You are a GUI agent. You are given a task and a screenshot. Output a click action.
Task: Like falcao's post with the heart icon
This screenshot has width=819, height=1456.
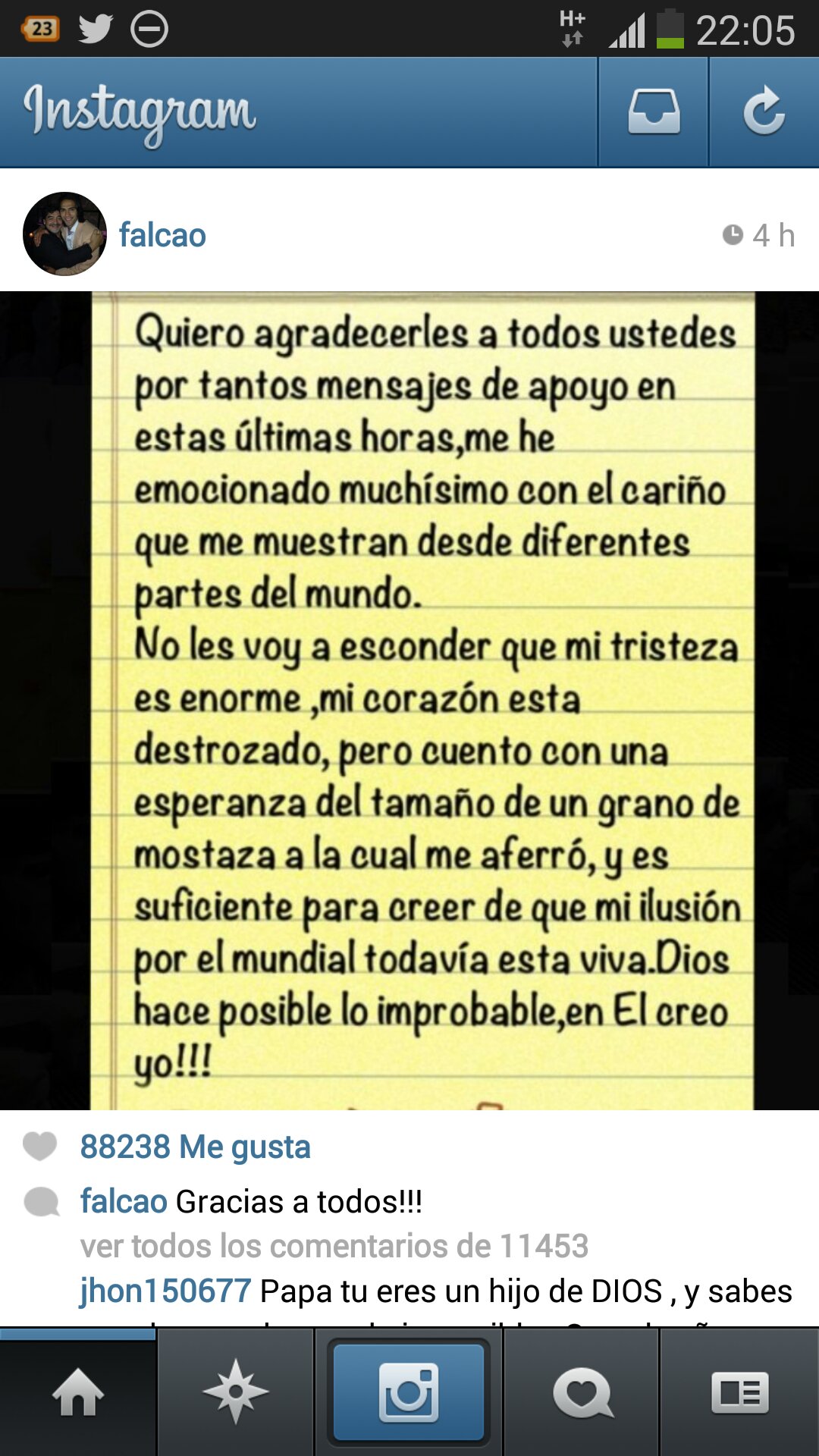click(x=40, y=1146)
